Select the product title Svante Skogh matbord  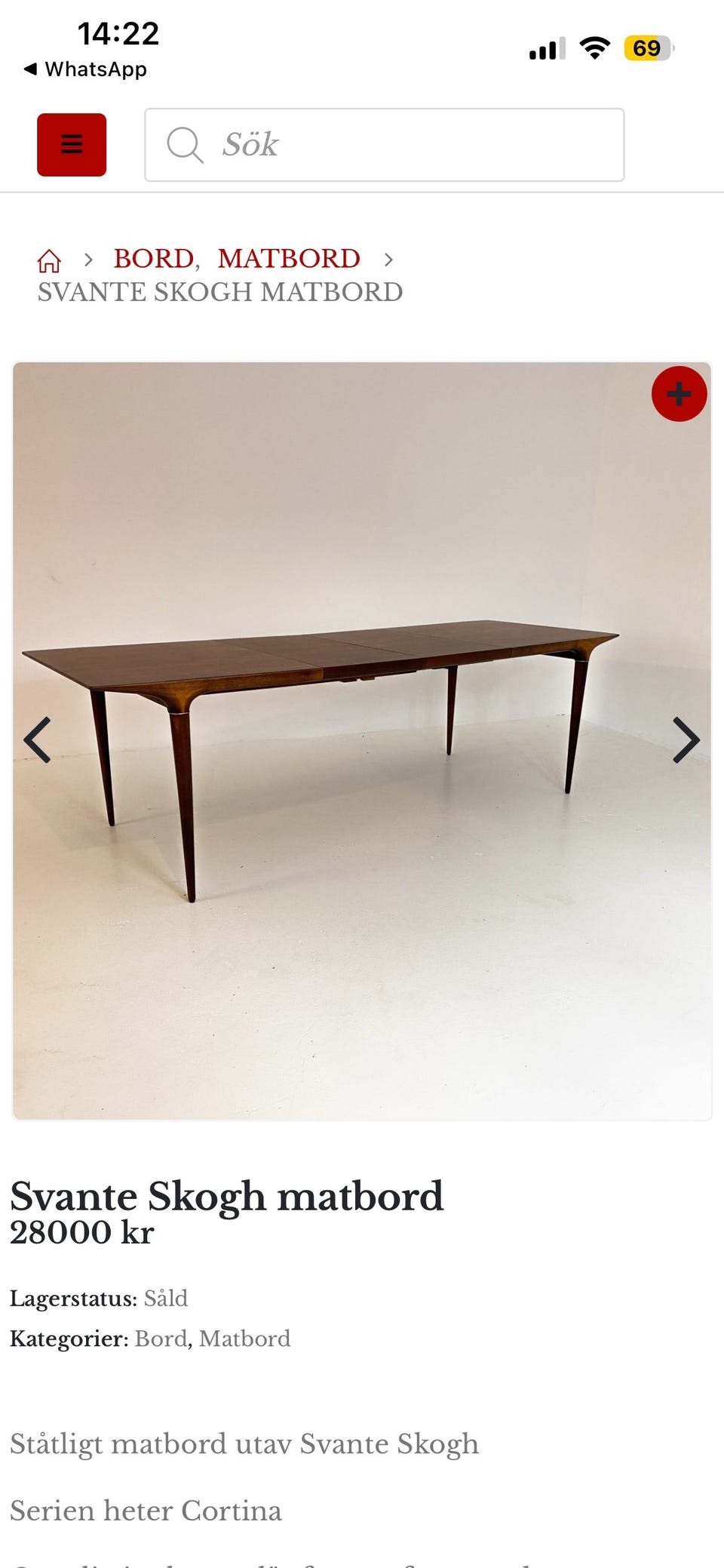pos(226,1196)
